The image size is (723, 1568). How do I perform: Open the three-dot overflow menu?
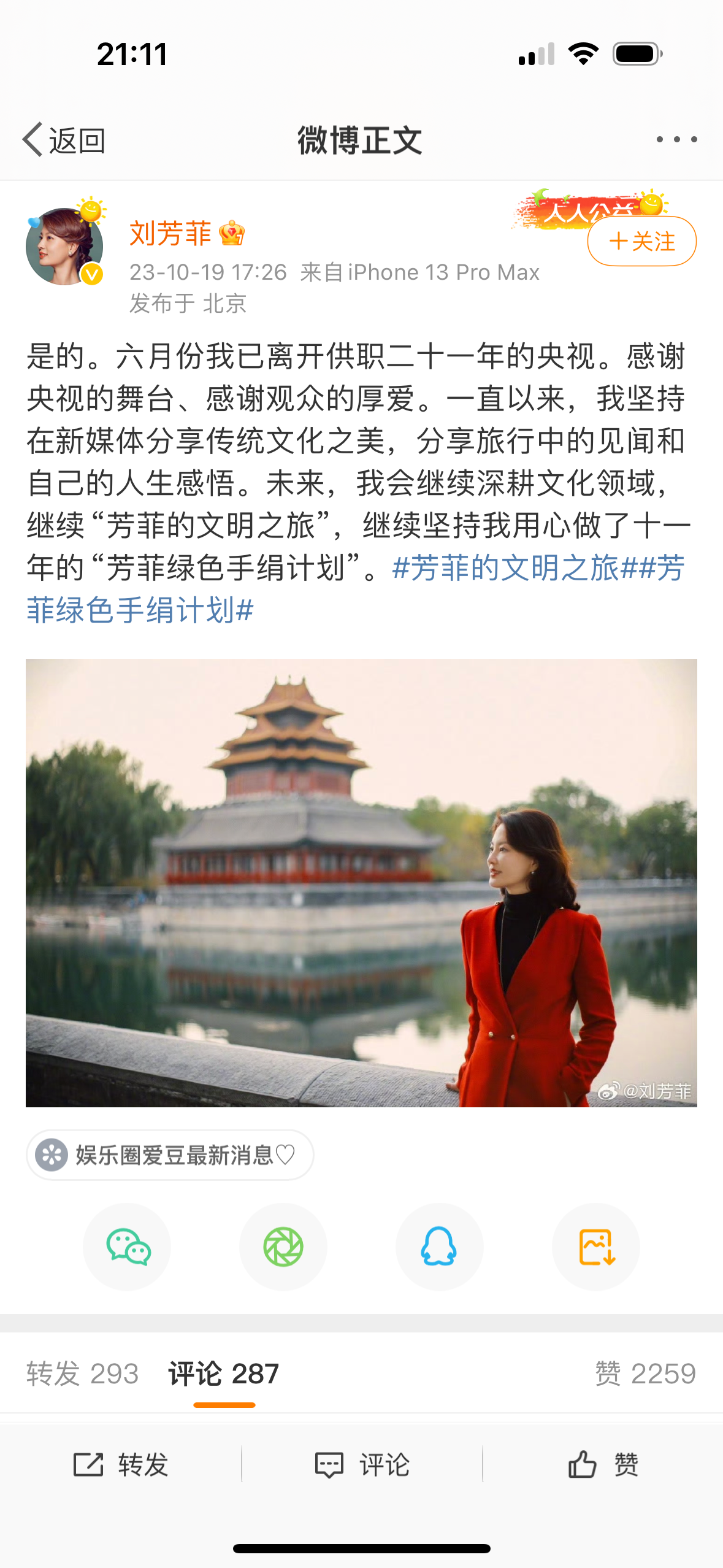click(676, 140)
